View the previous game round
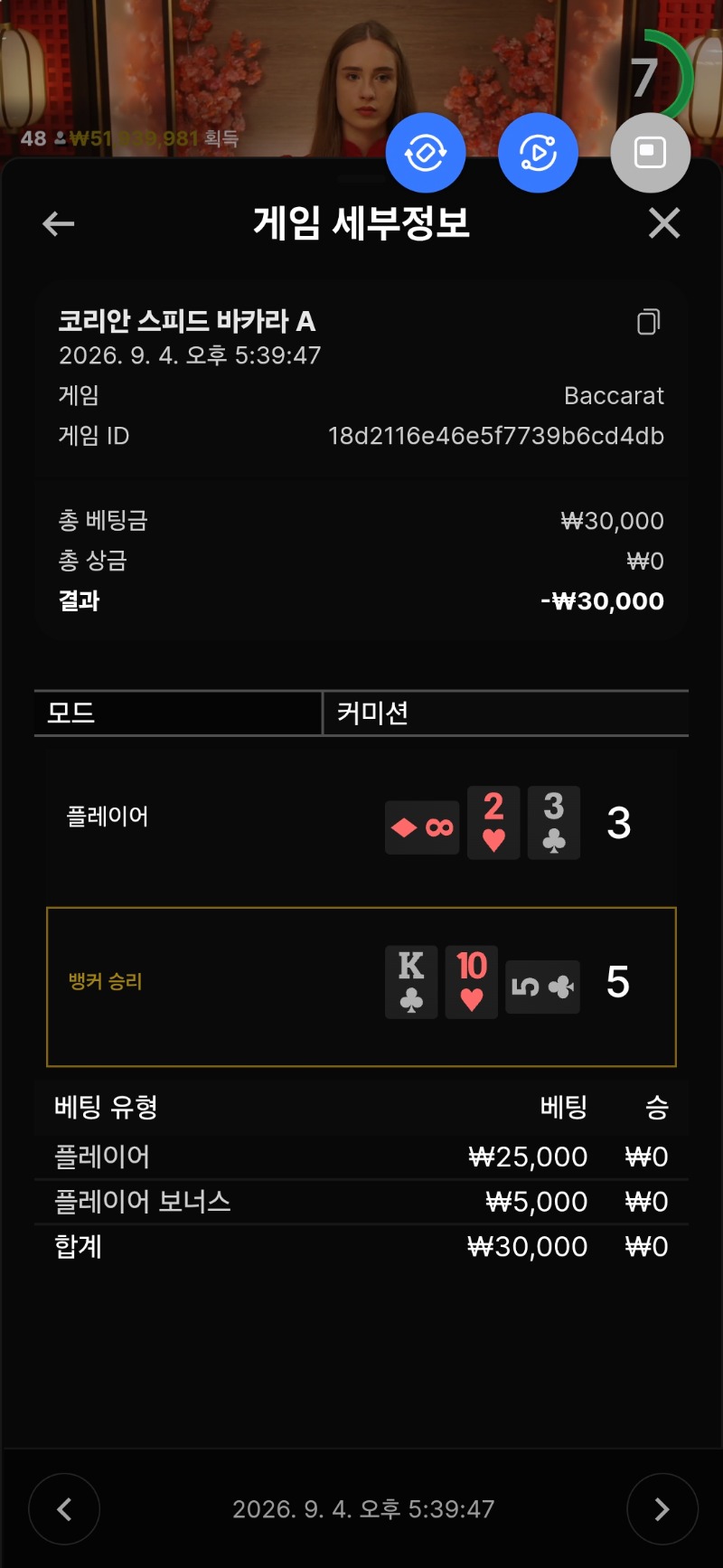723x1568 pixels. coord(64,1509)
